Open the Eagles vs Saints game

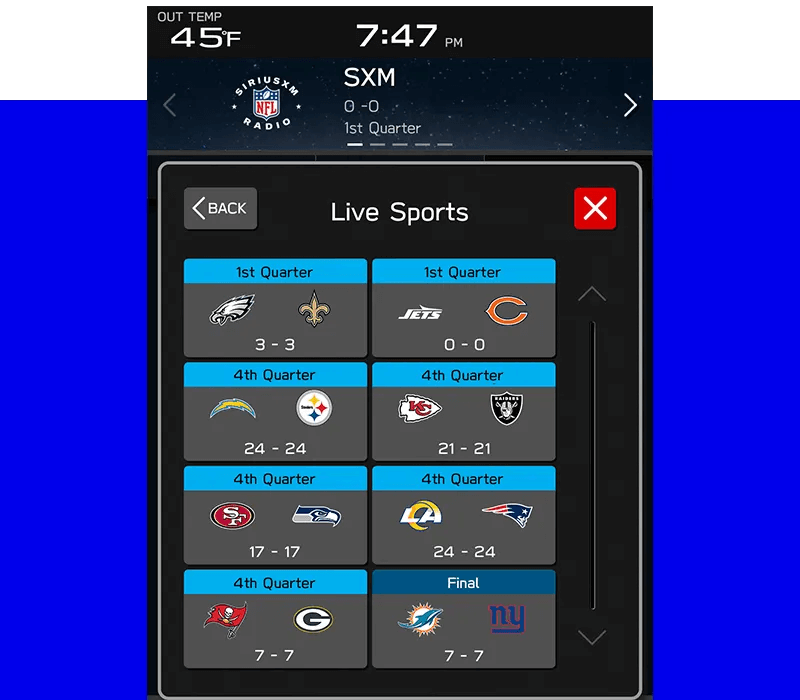pos(275,308)
